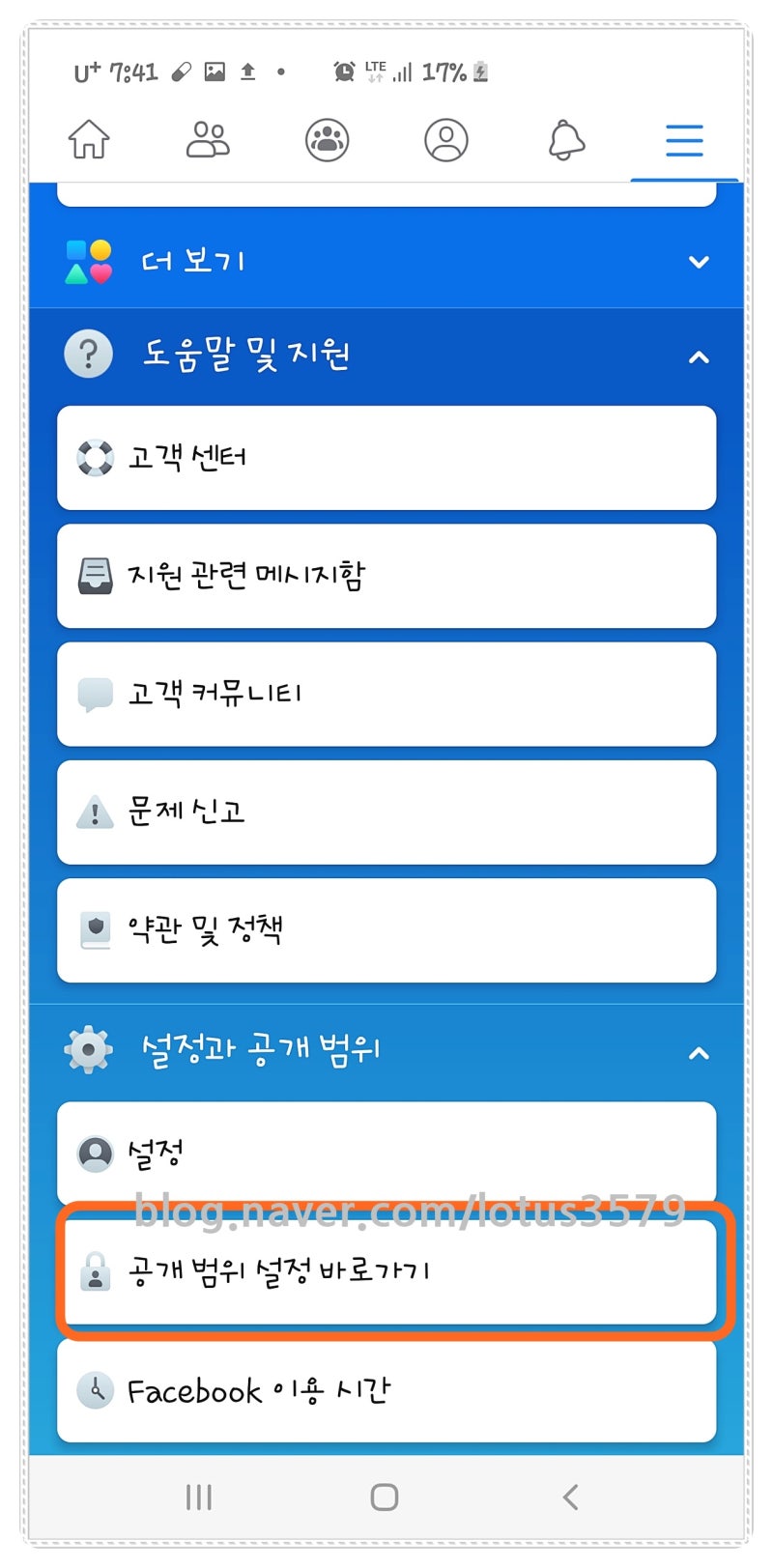Tap the system back button
This screenshot has height=1568, width=773.
pyautogui.click(x=571, y=1497)
